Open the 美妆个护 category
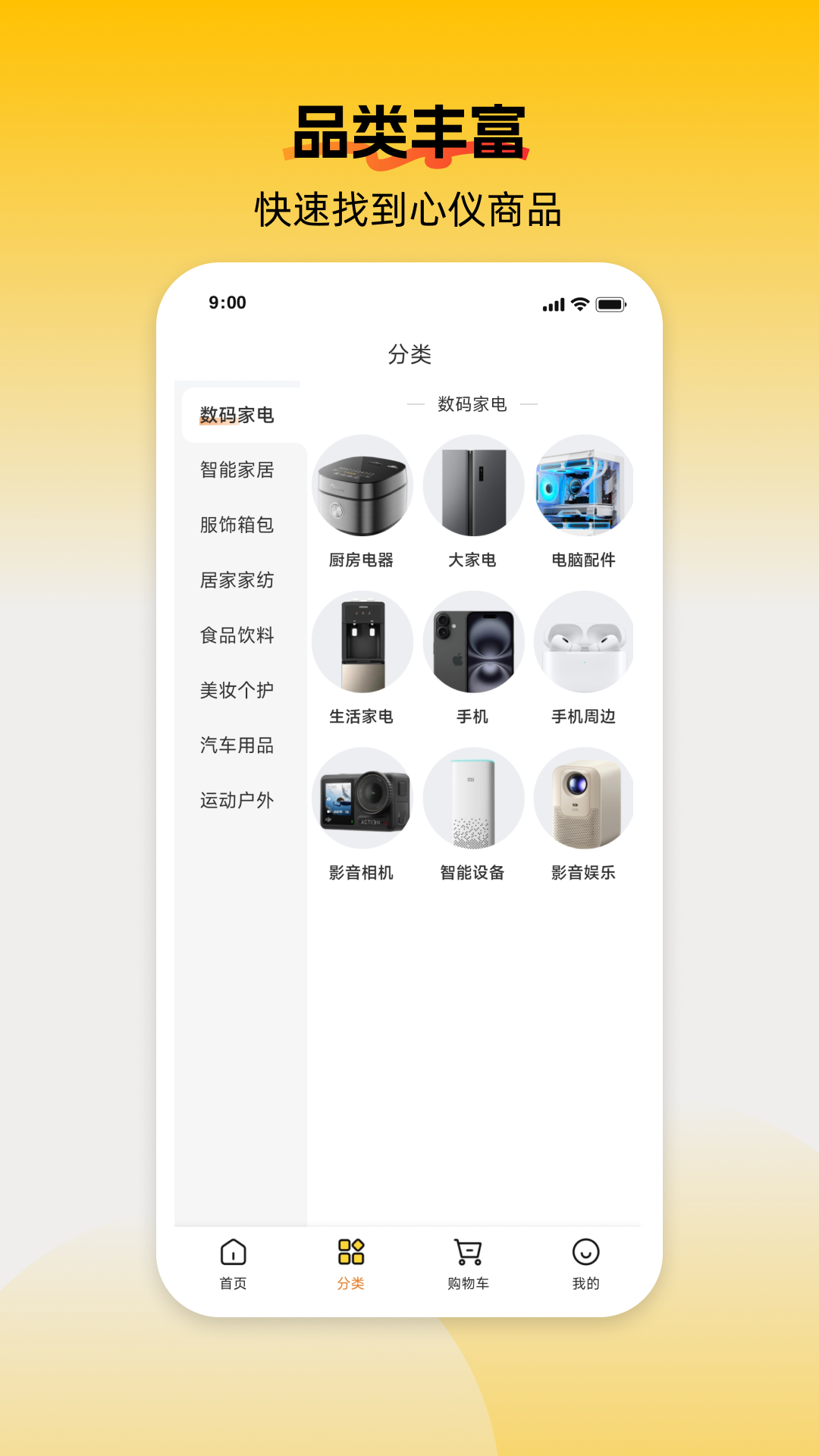This screenshot has width=819, height=1456. point(238,691)
